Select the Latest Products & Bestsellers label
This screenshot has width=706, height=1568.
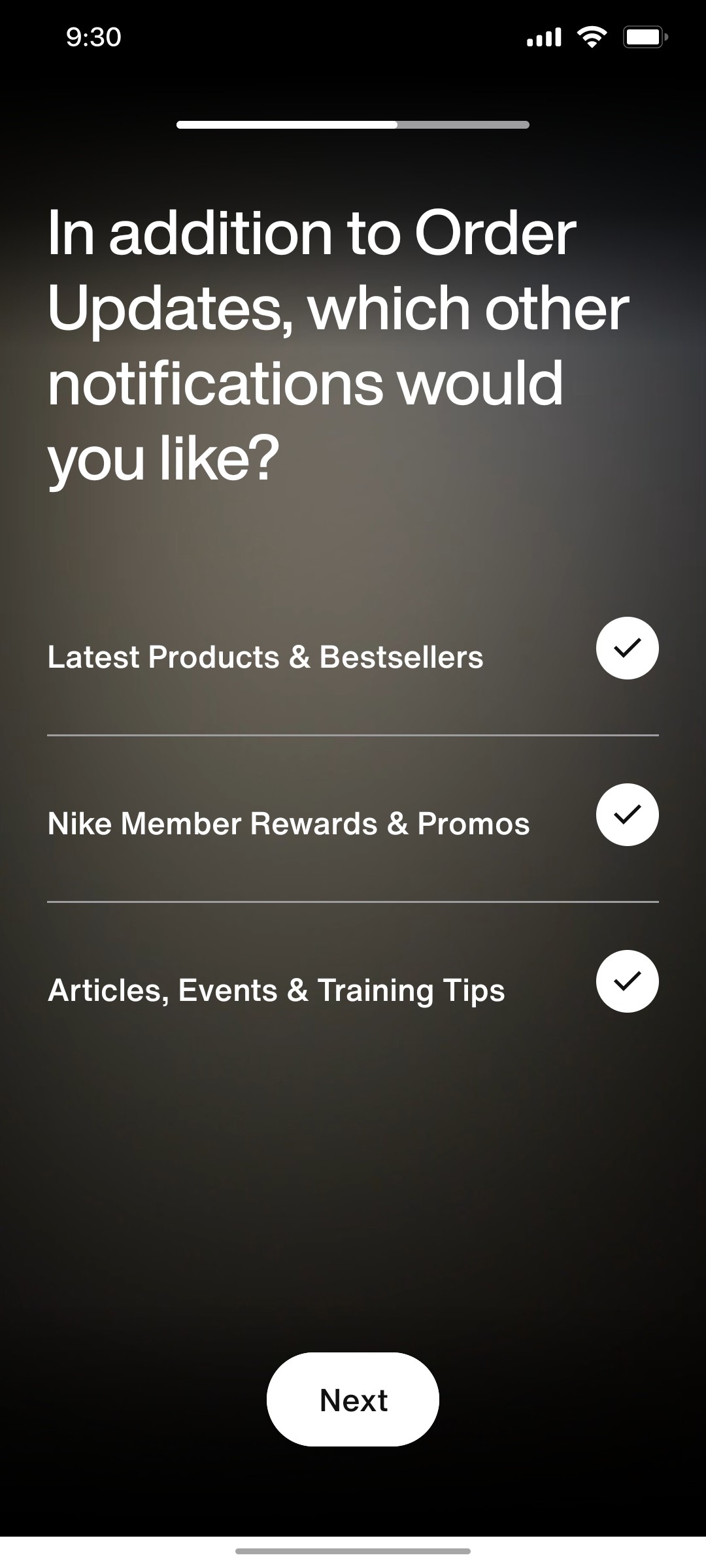click(265, 657)
